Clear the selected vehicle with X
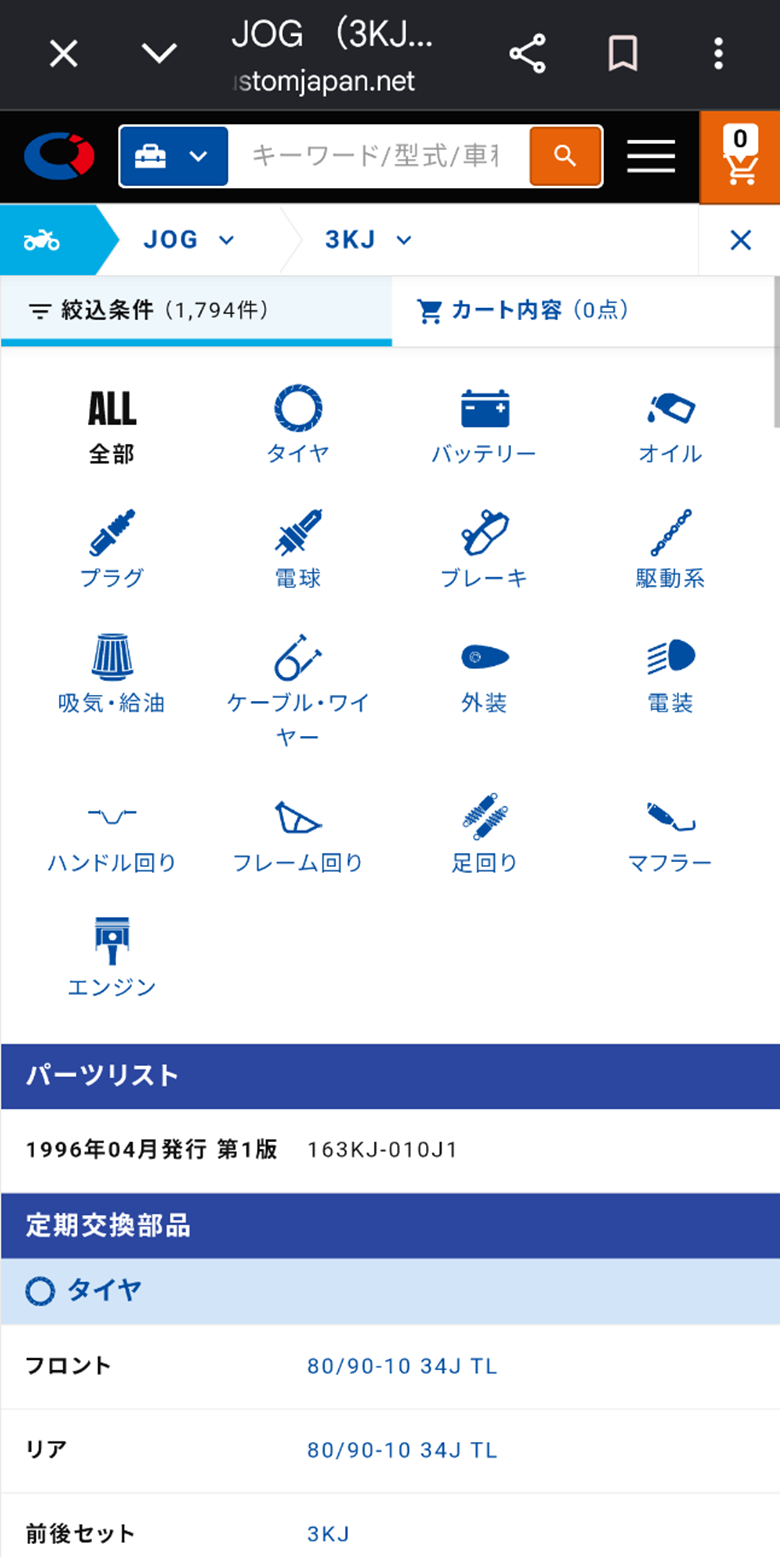 [740, 240]
